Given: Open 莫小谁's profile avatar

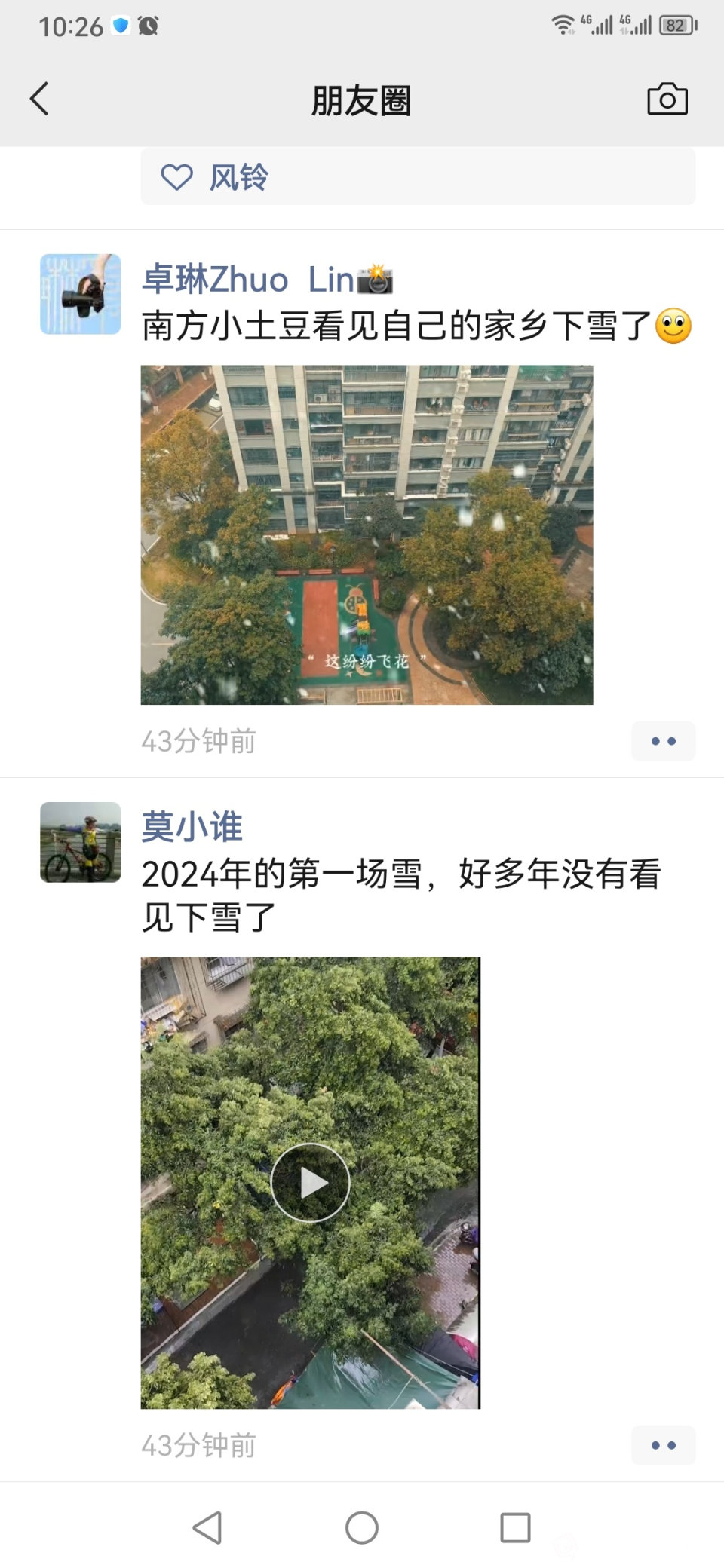Looking at the screenshot, I should pos(80,842).
